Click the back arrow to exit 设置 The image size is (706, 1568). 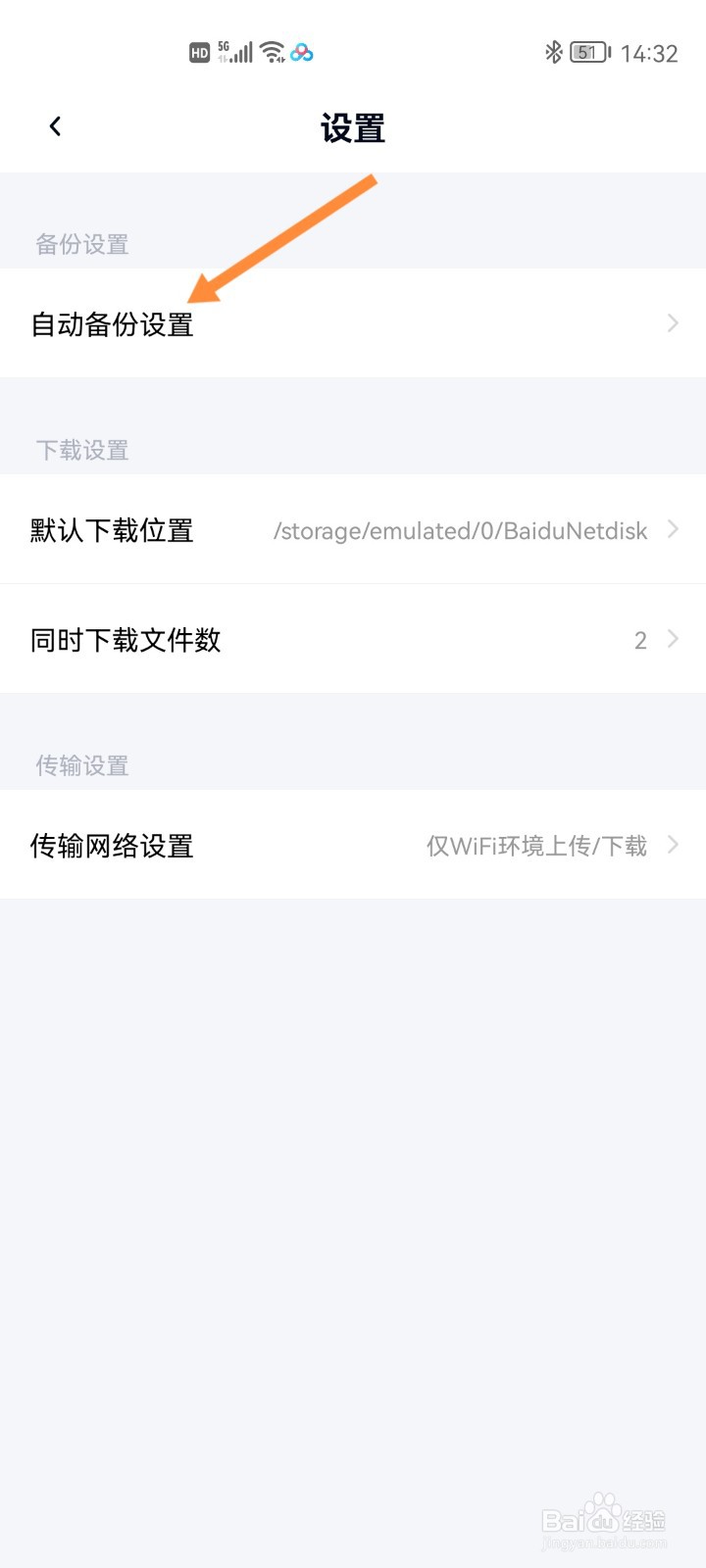[55, 125]
